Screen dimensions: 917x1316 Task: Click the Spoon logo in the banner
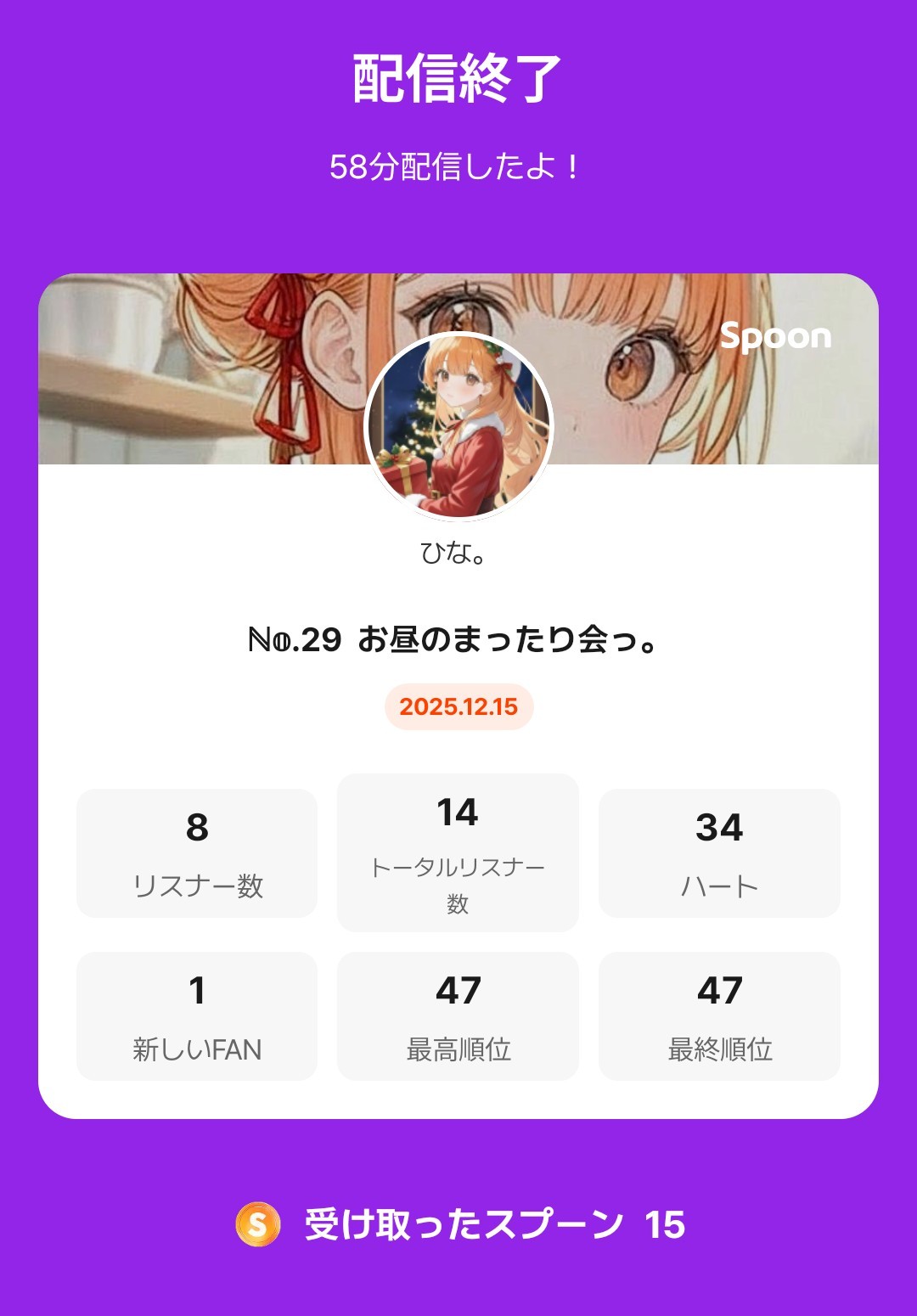point(776,338)
